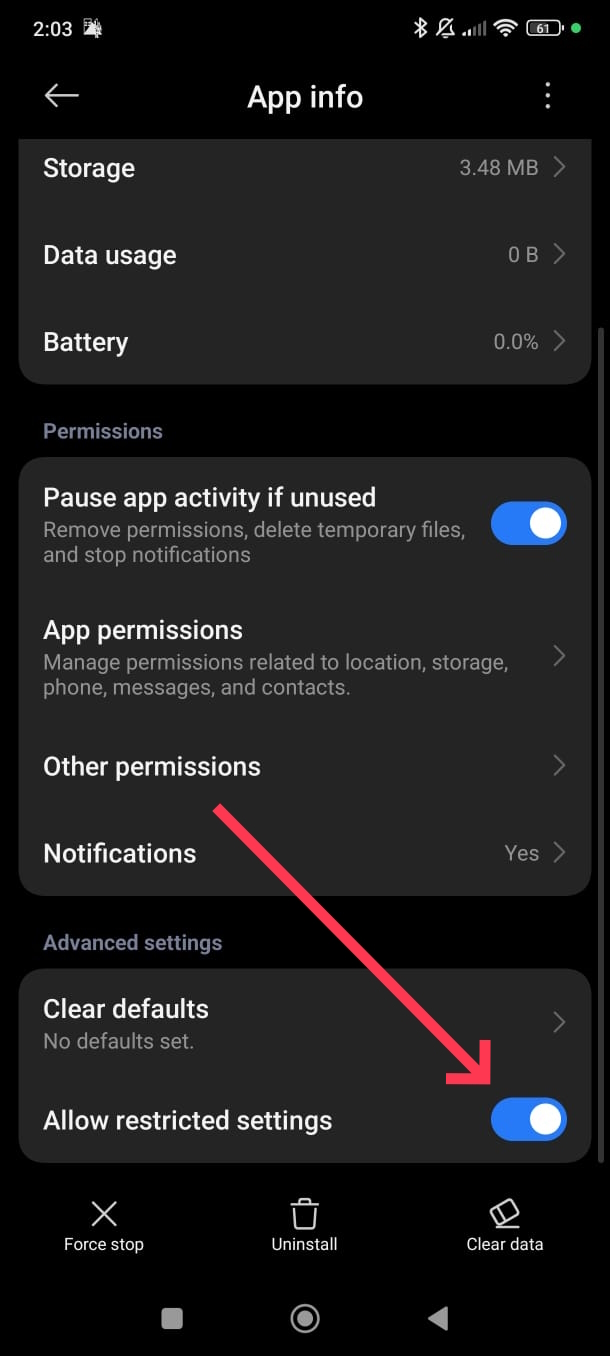Uninstall this app
This screenshot has width=610, height=1356.
click(305, 1227)
